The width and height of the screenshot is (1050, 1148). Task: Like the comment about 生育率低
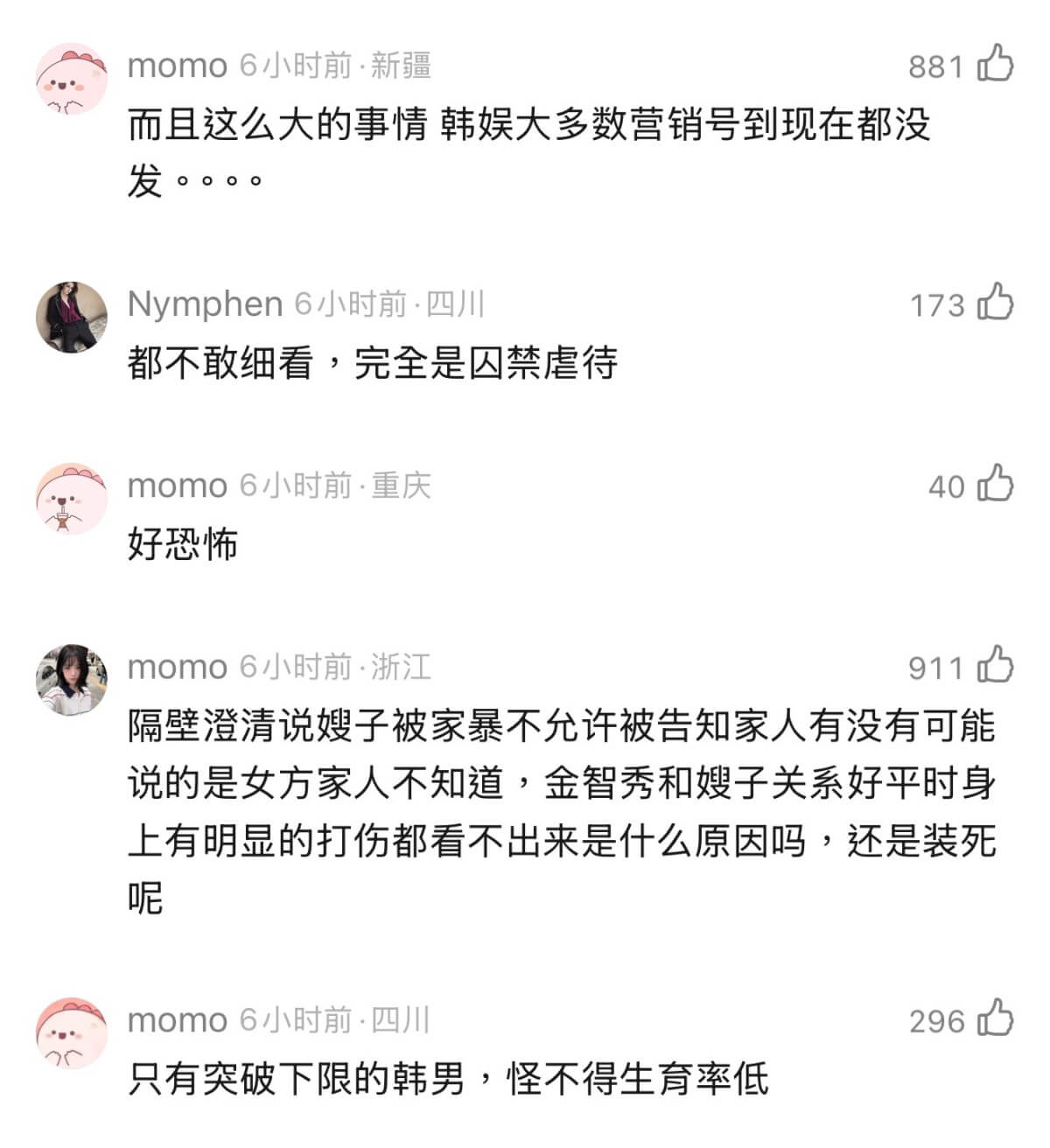pyautogui.click(x=995, y=1019)
